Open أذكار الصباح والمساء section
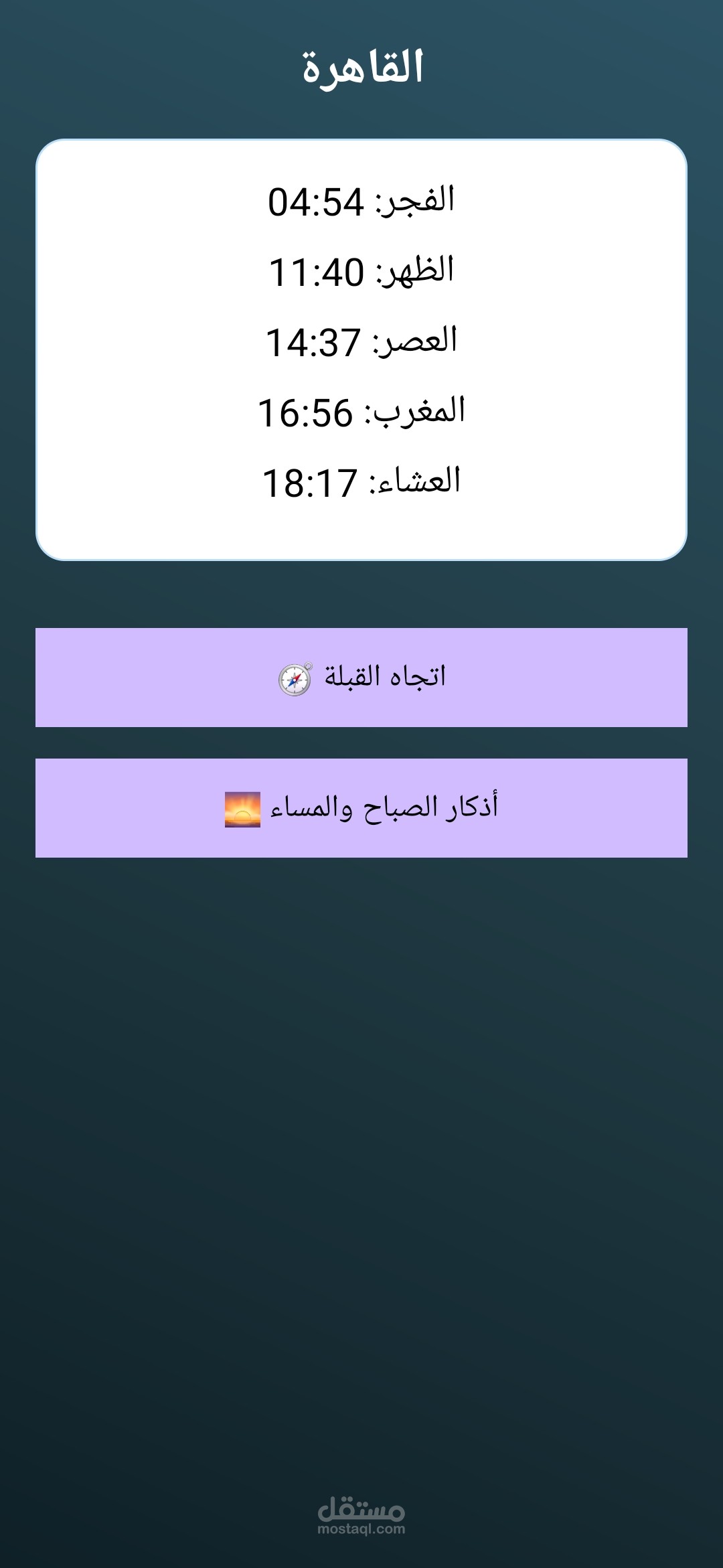 point(361,807)
